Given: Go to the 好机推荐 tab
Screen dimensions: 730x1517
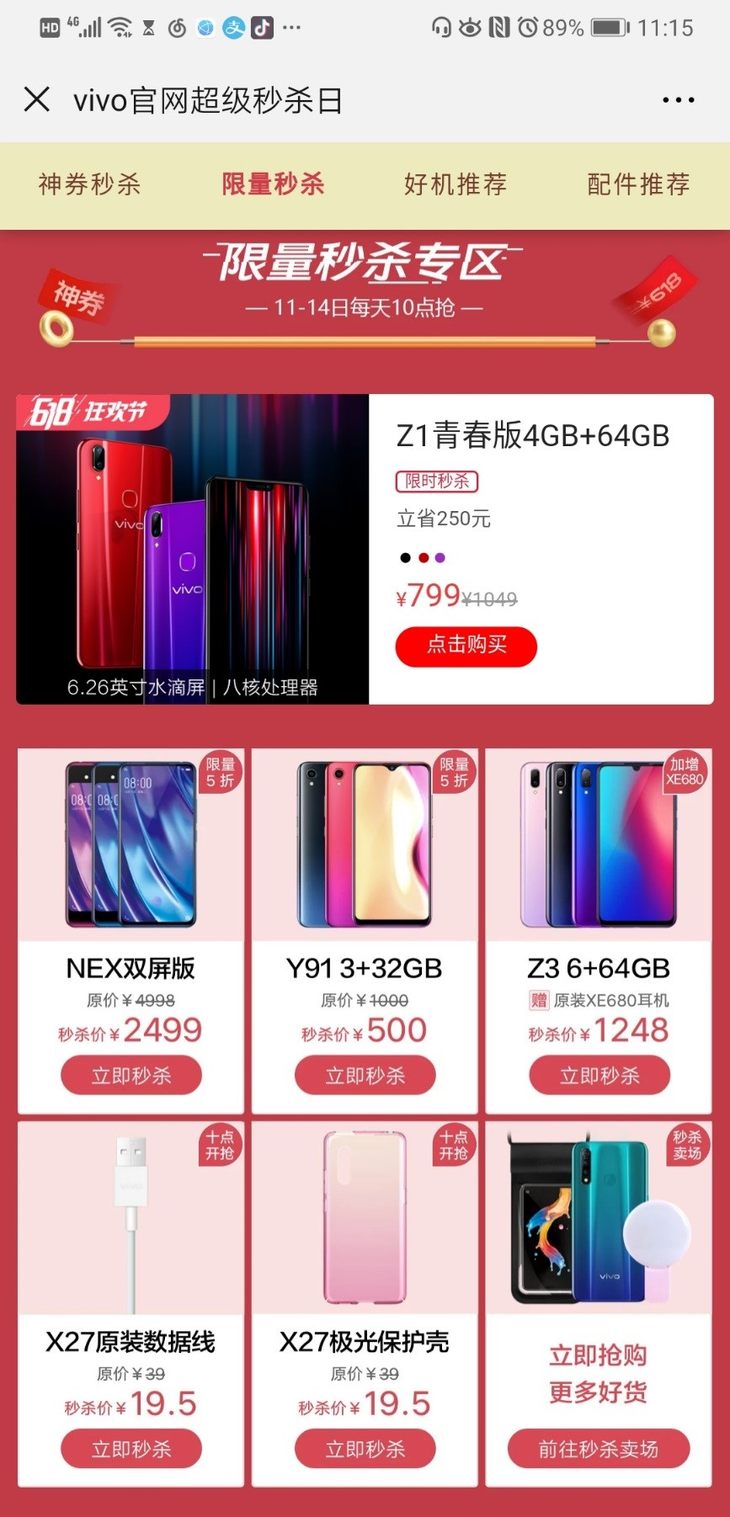Looking at the screenshot, I should click(x=455, y=184).
